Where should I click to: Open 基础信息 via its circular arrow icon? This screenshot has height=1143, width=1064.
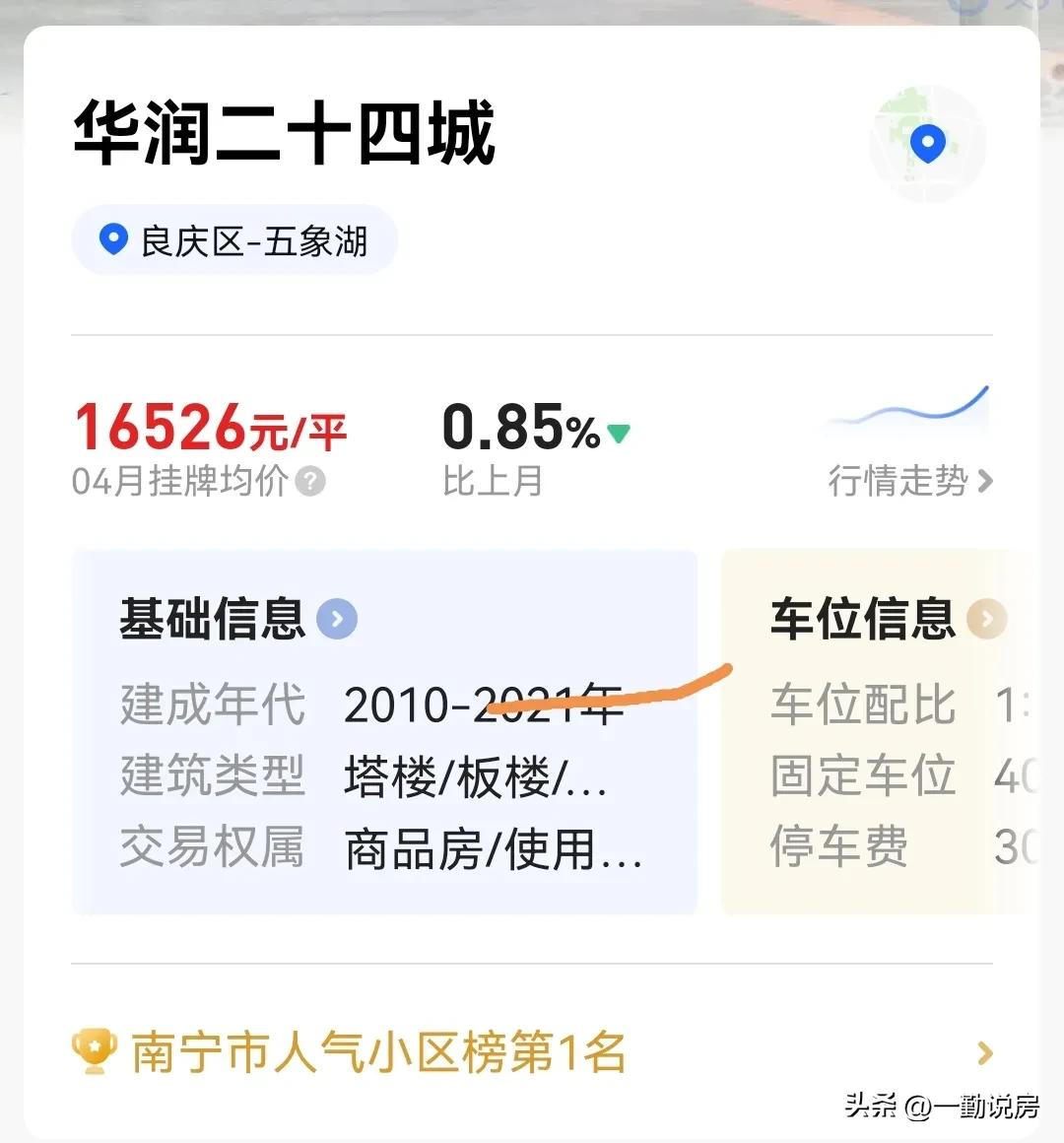337,619
